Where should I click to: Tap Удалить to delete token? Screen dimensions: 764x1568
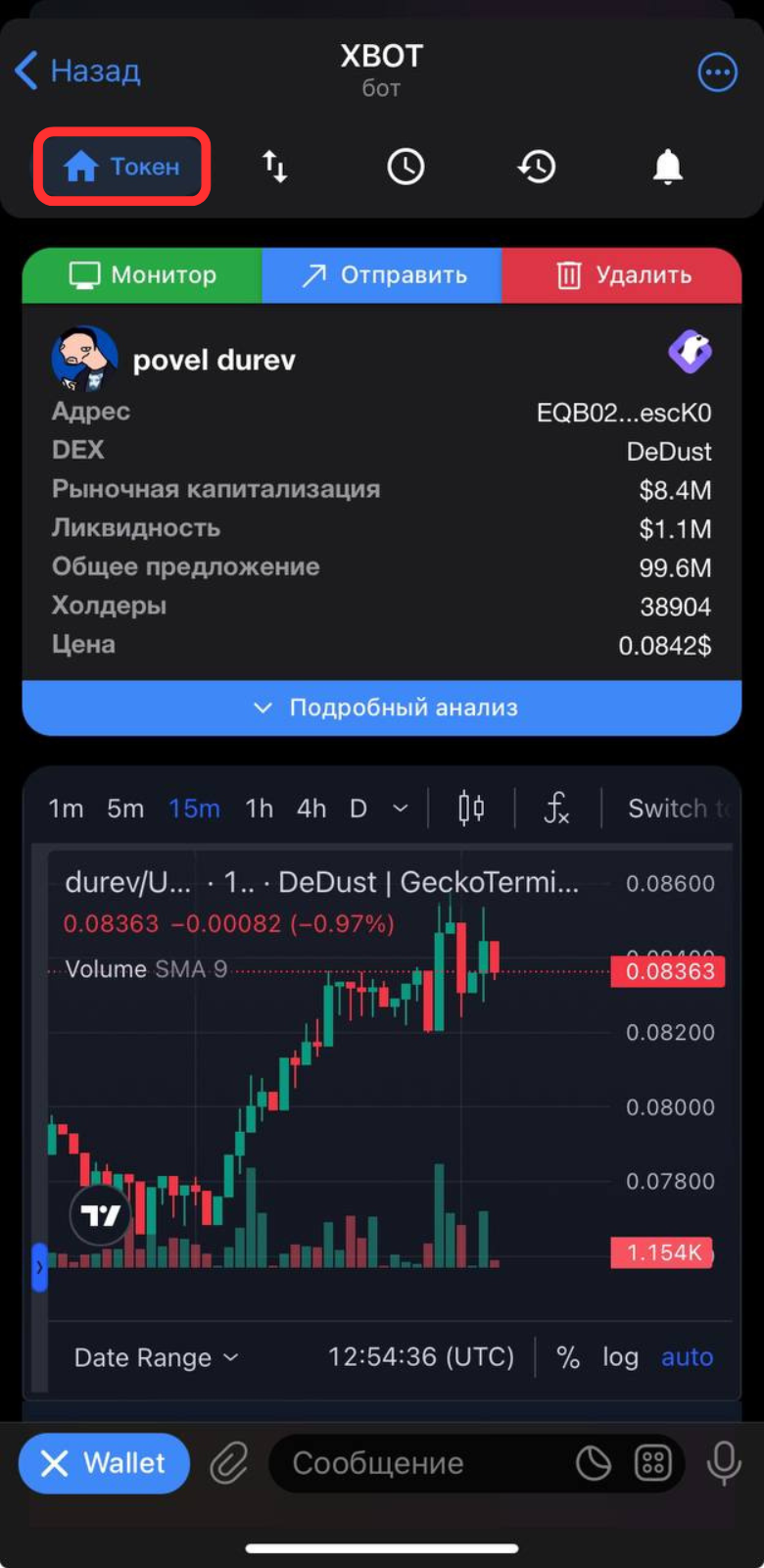tap(623, 275)
